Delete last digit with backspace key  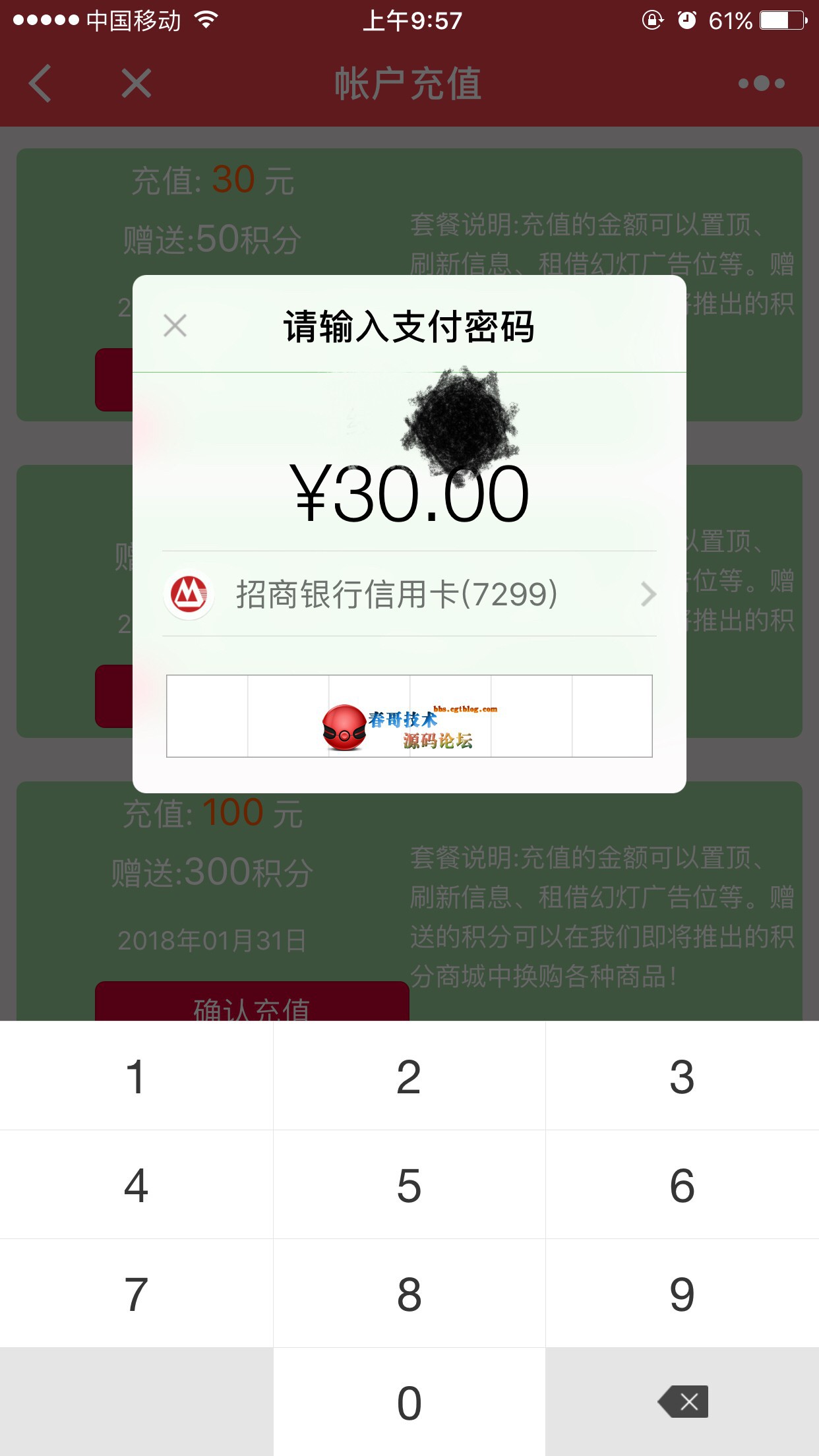683,1401
